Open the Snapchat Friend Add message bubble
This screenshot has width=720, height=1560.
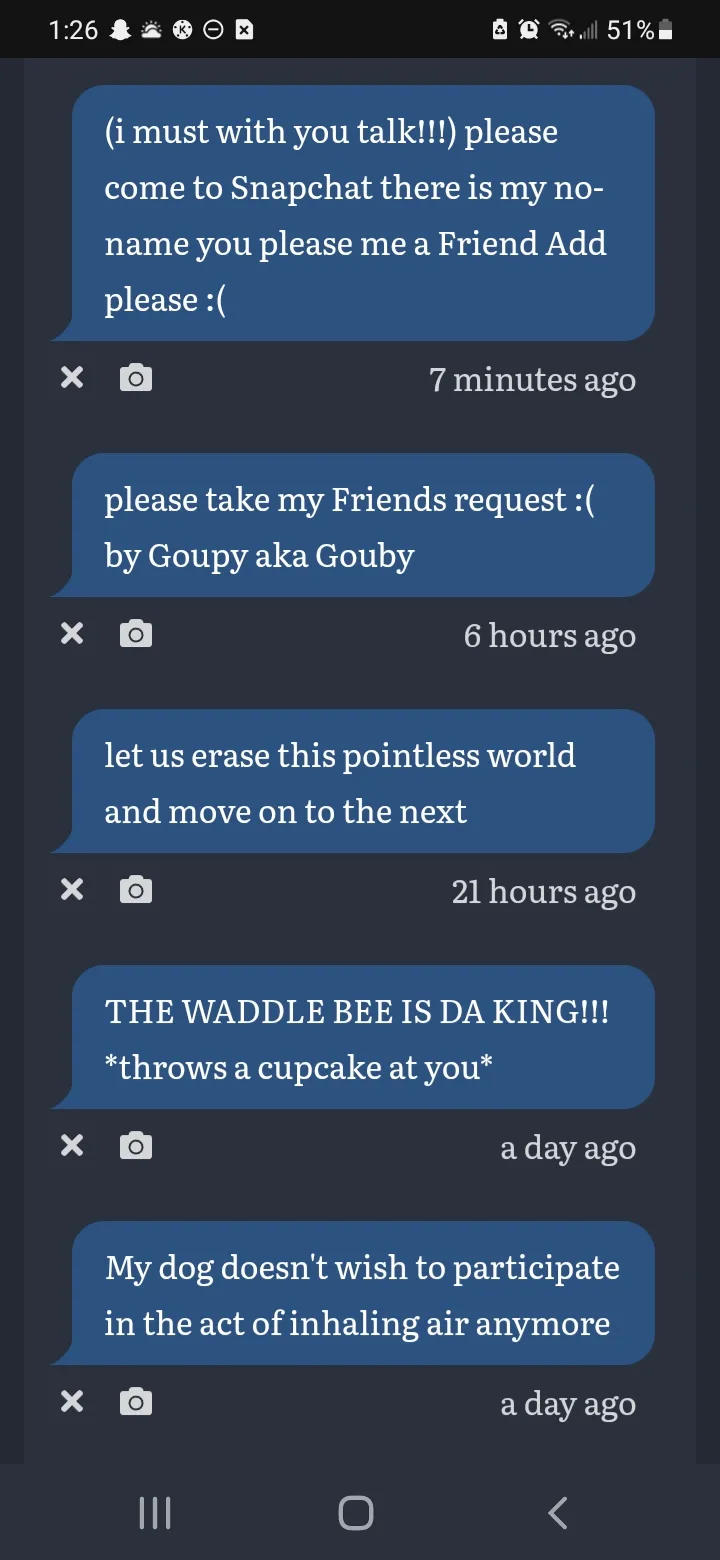(x=360, y=214)
